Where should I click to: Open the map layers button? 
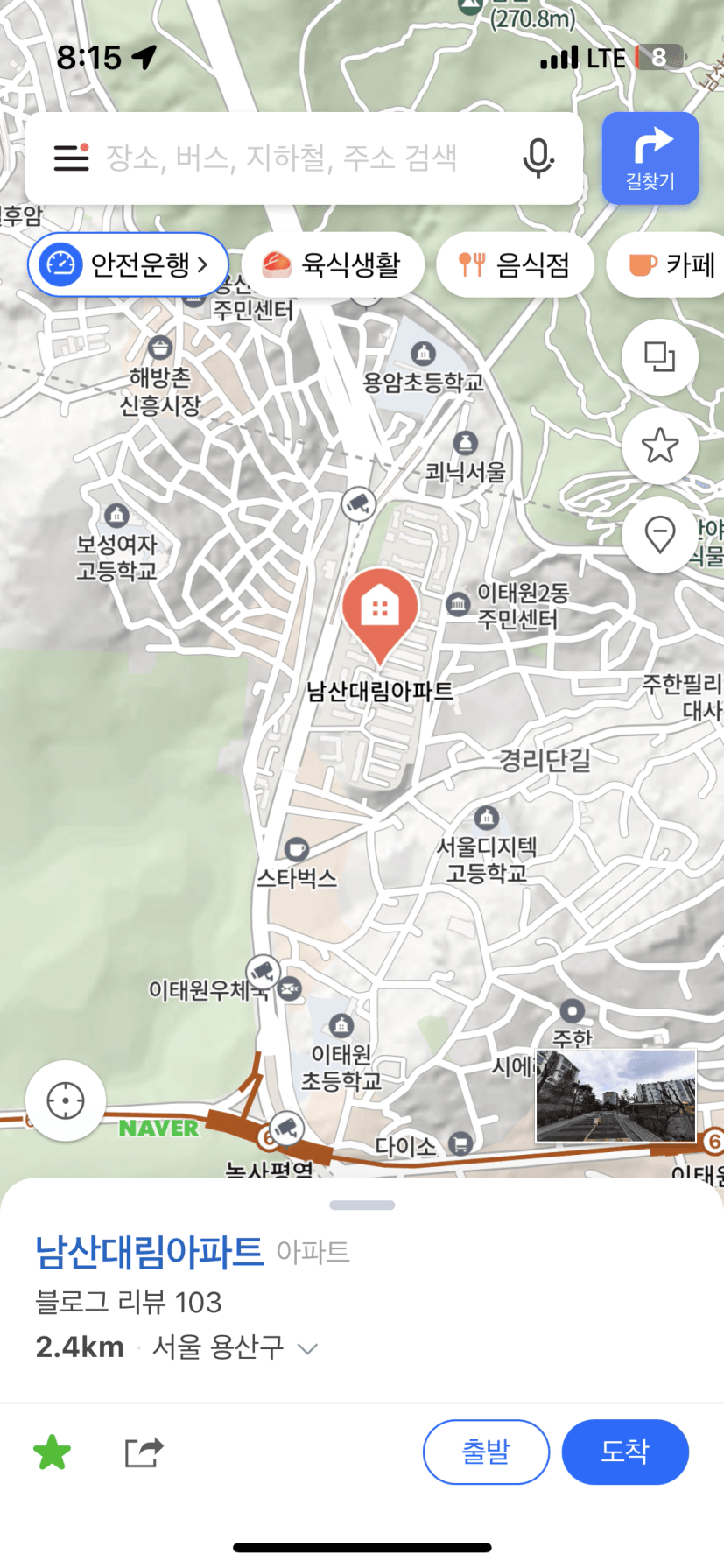pyautogui.click(x=659, y=357)
